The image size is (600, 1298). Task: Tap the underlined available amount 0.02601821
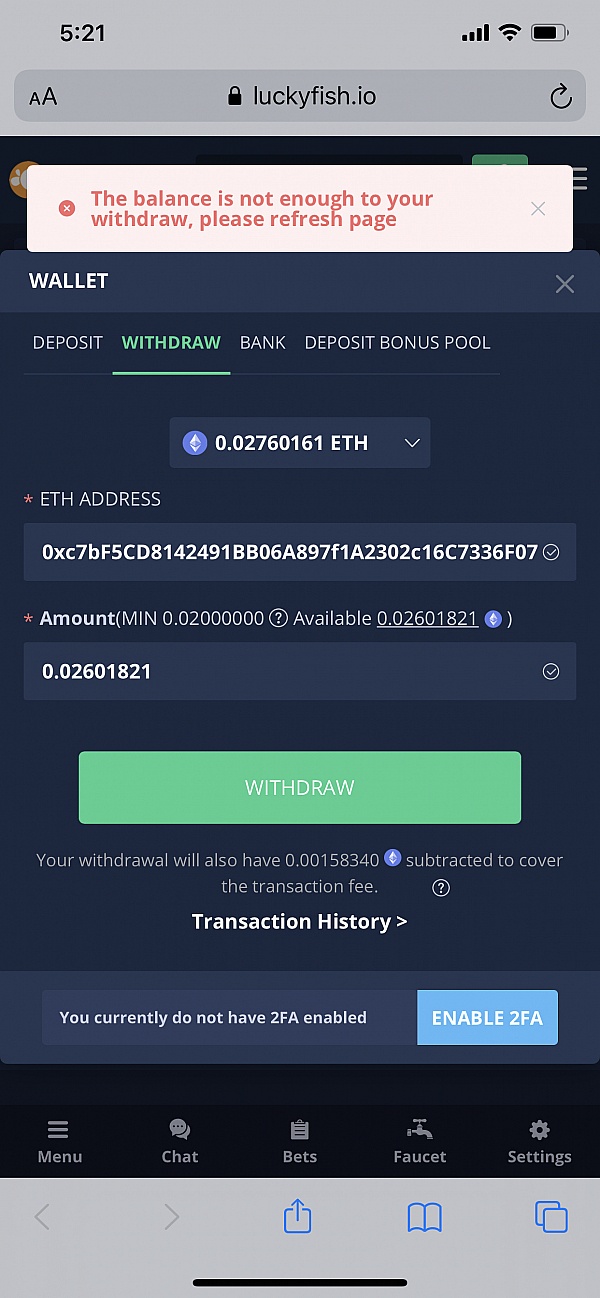point(427,618)
